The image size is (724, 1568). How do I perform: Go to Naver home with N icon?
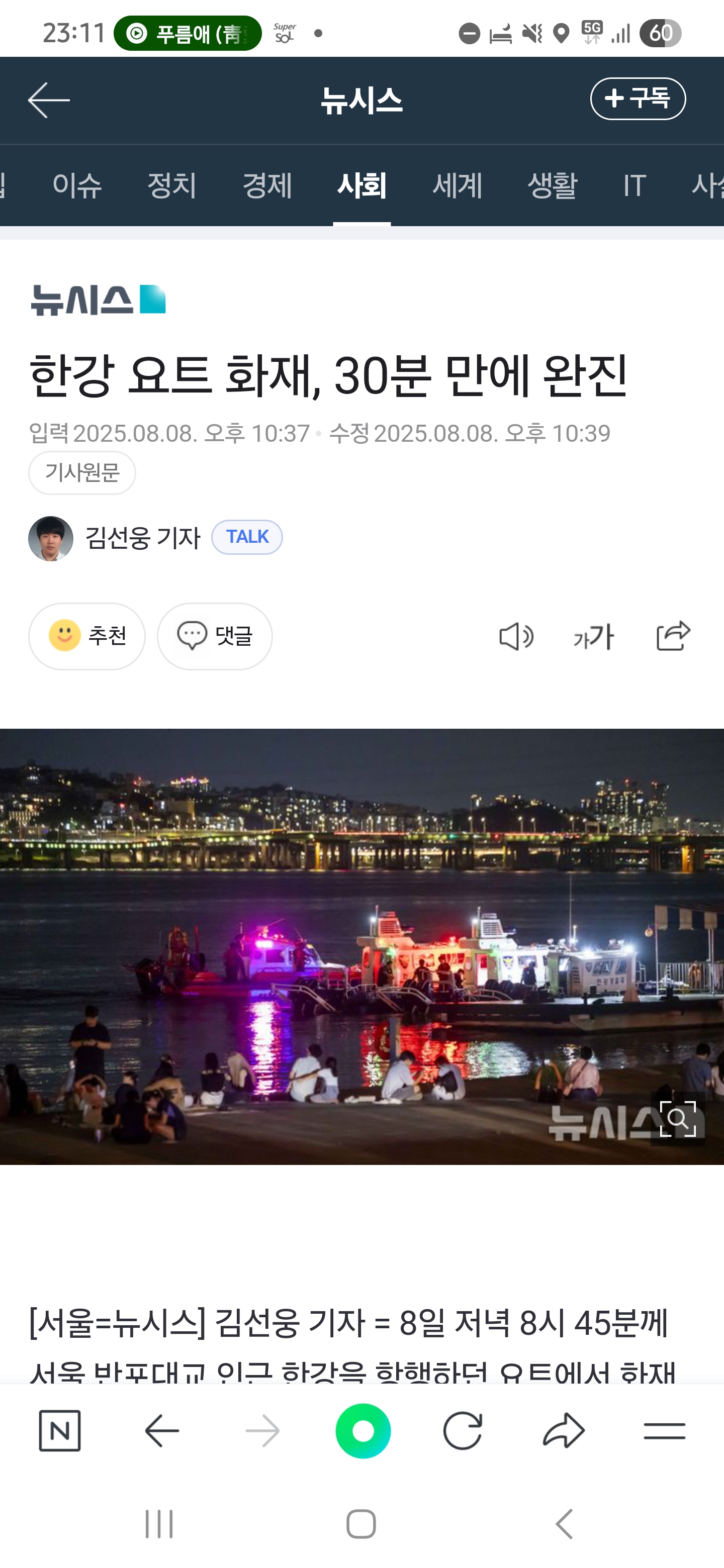60,1430
